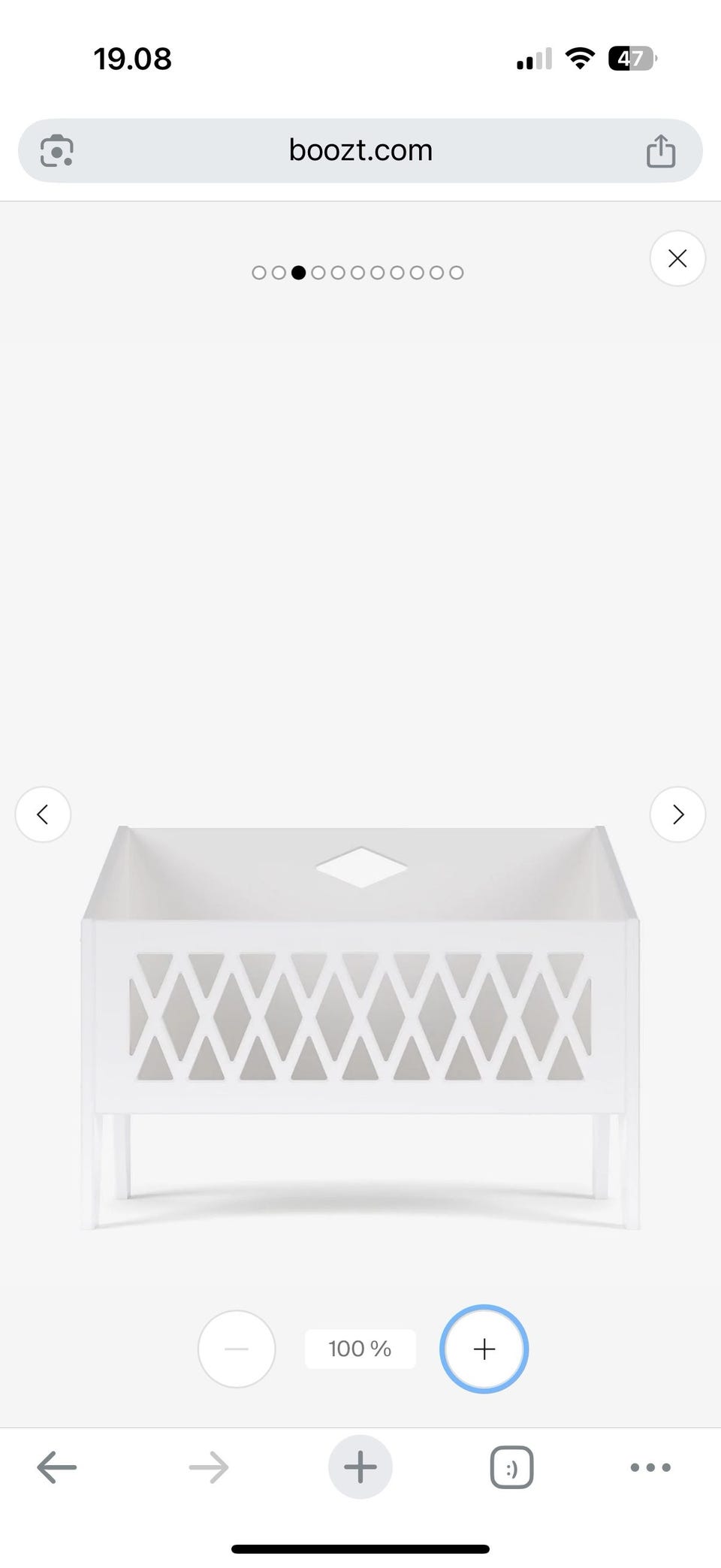The width and height of the screenshot is (721, 1568).
Task: Zoom out with the minus button
Action: (x=237, y=1349)
